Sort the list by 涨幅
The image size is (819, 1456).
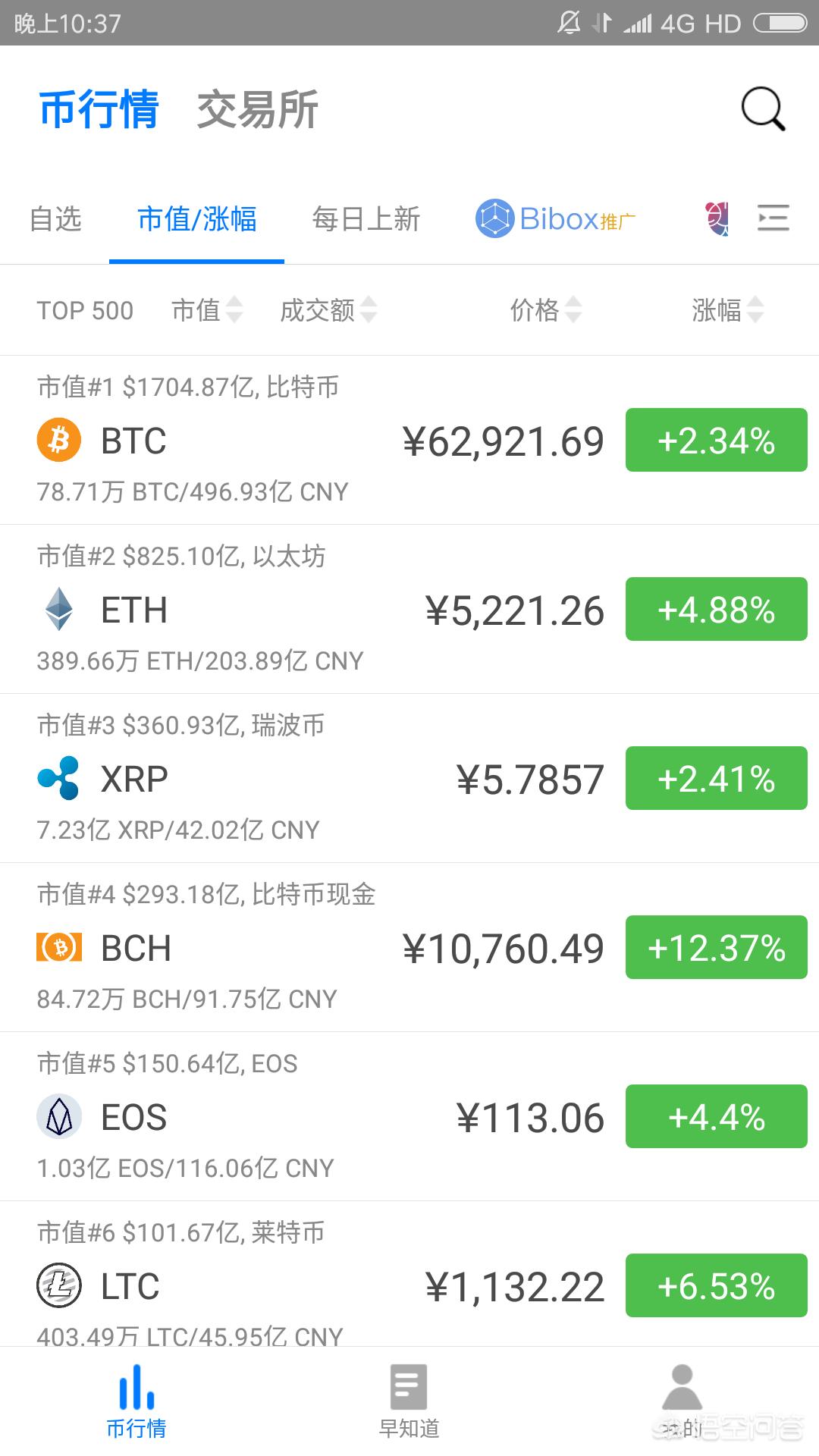pyautogui.click(x=726, y=310)
